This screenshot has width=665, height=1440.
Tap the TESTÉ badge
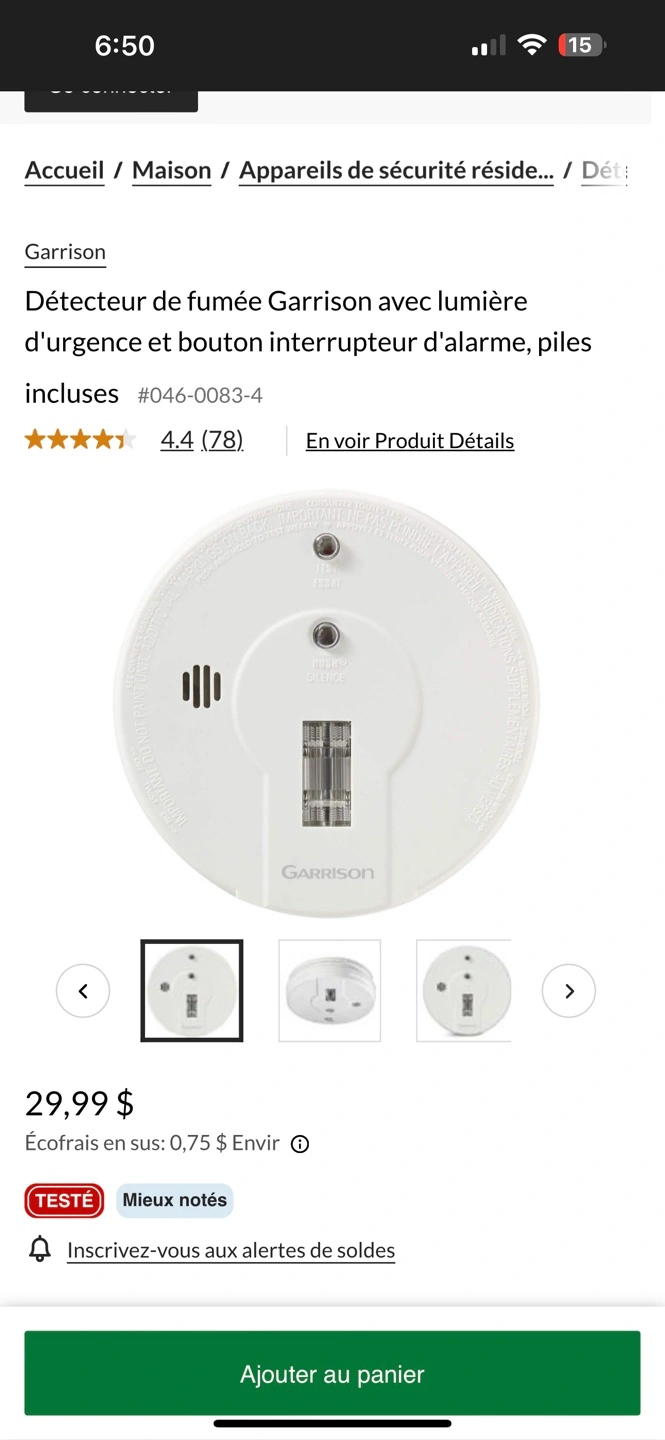[65, 1200]
